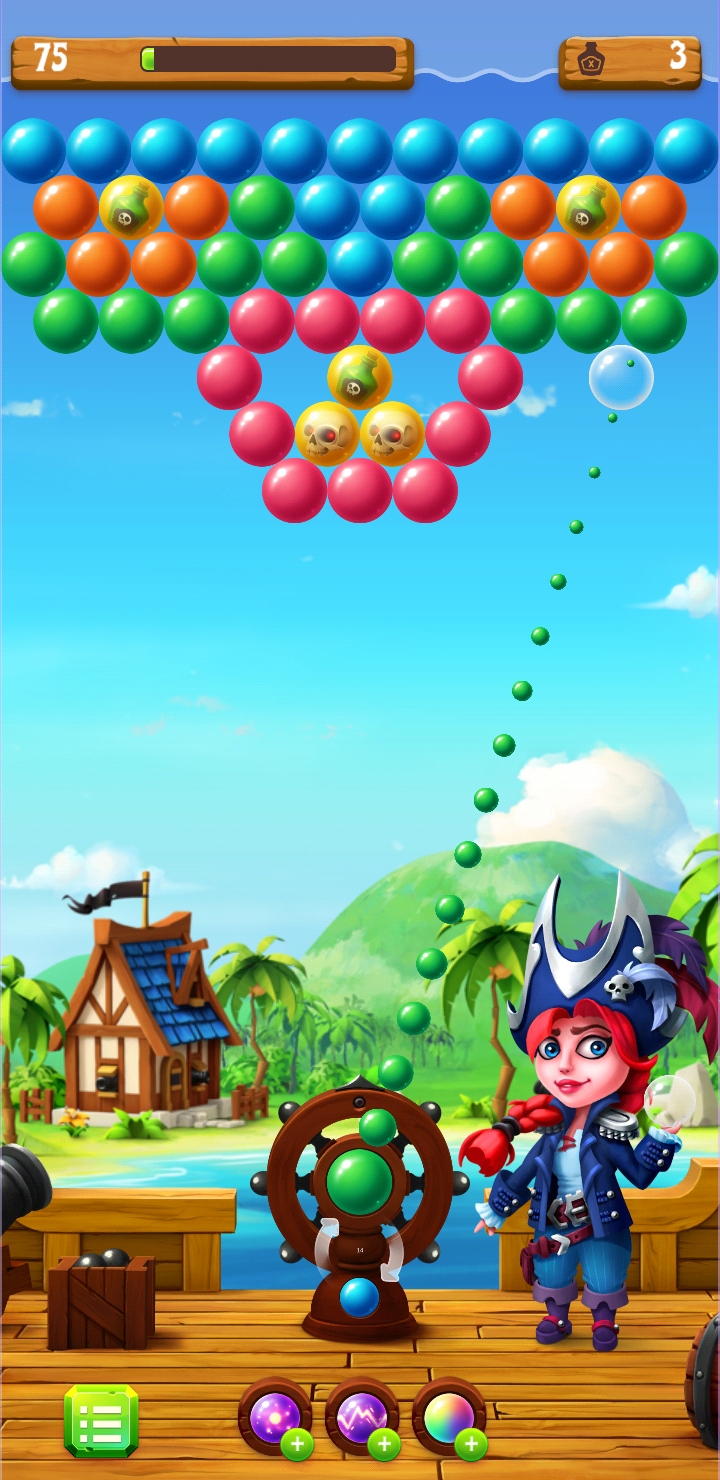This screenshot has height=1480, width=720.
Task: Activate the rainbow bubble booster
Action: (448, 1416)
